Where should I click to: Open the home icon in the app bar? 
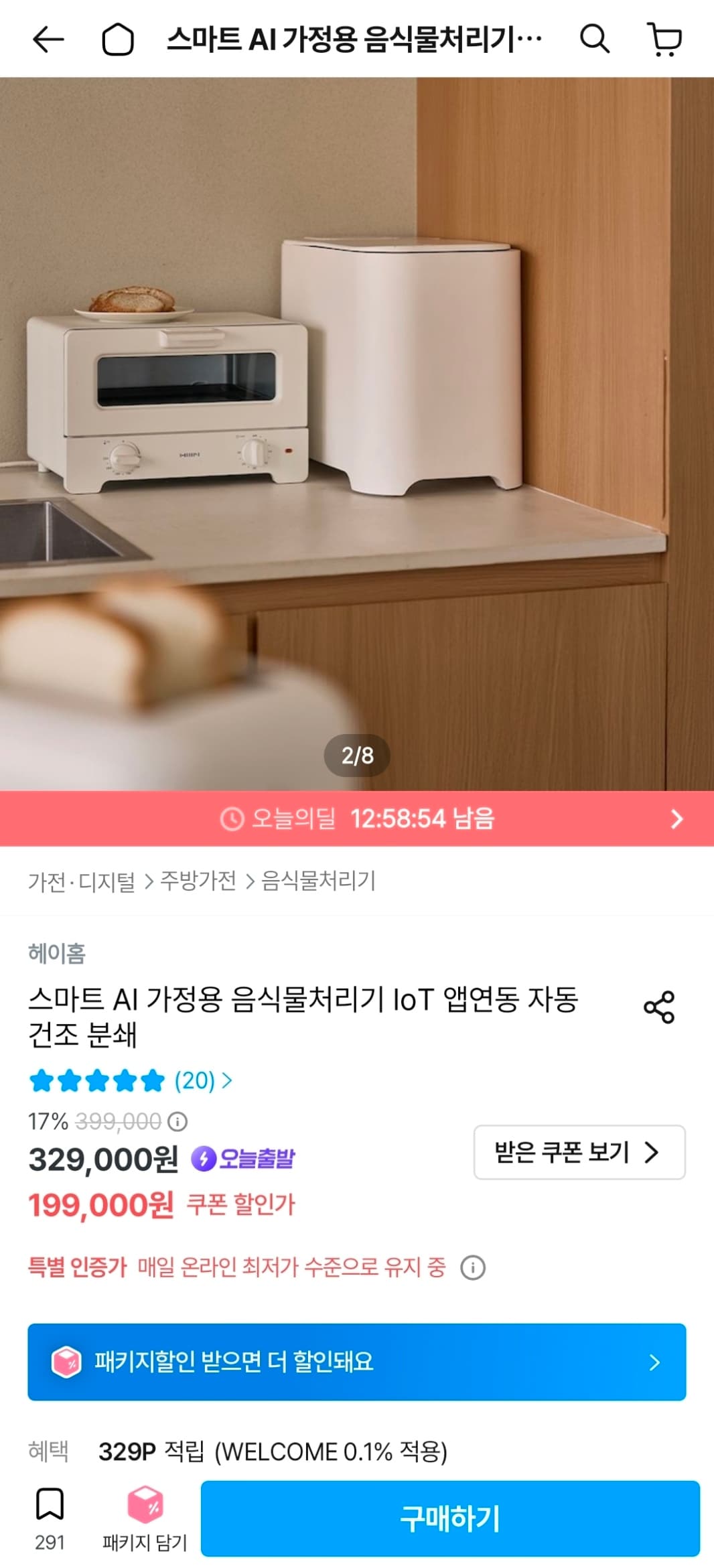[x=118, y=40]
